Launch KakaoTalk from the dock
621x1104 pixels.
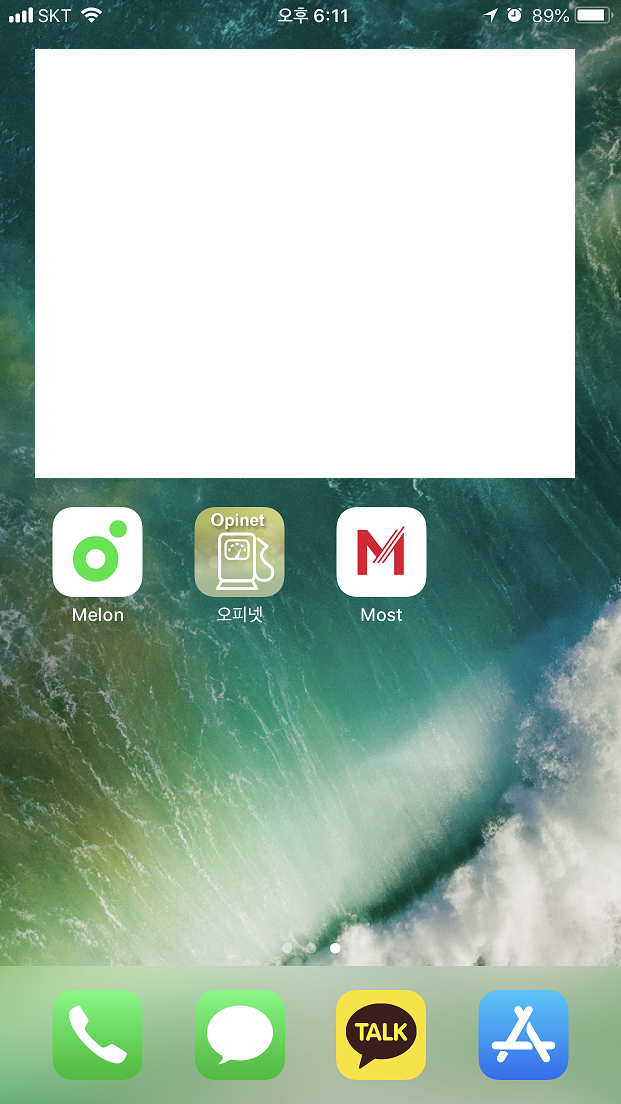point(381,1034)
